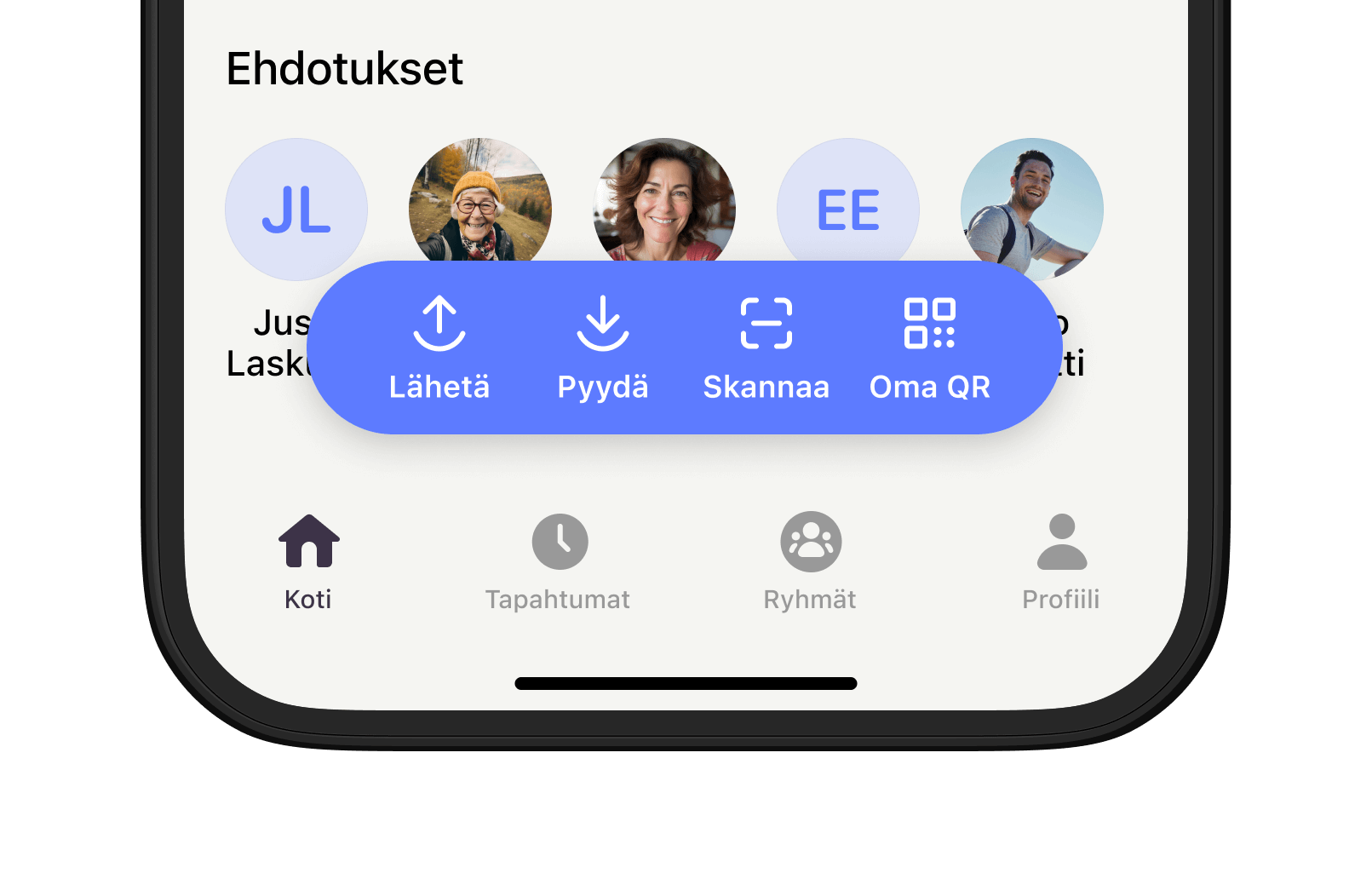Switch to the Tapahtumat tab
Image resolution: width=1372 pixels, height=879 pixels.
[x=559, y=560]
